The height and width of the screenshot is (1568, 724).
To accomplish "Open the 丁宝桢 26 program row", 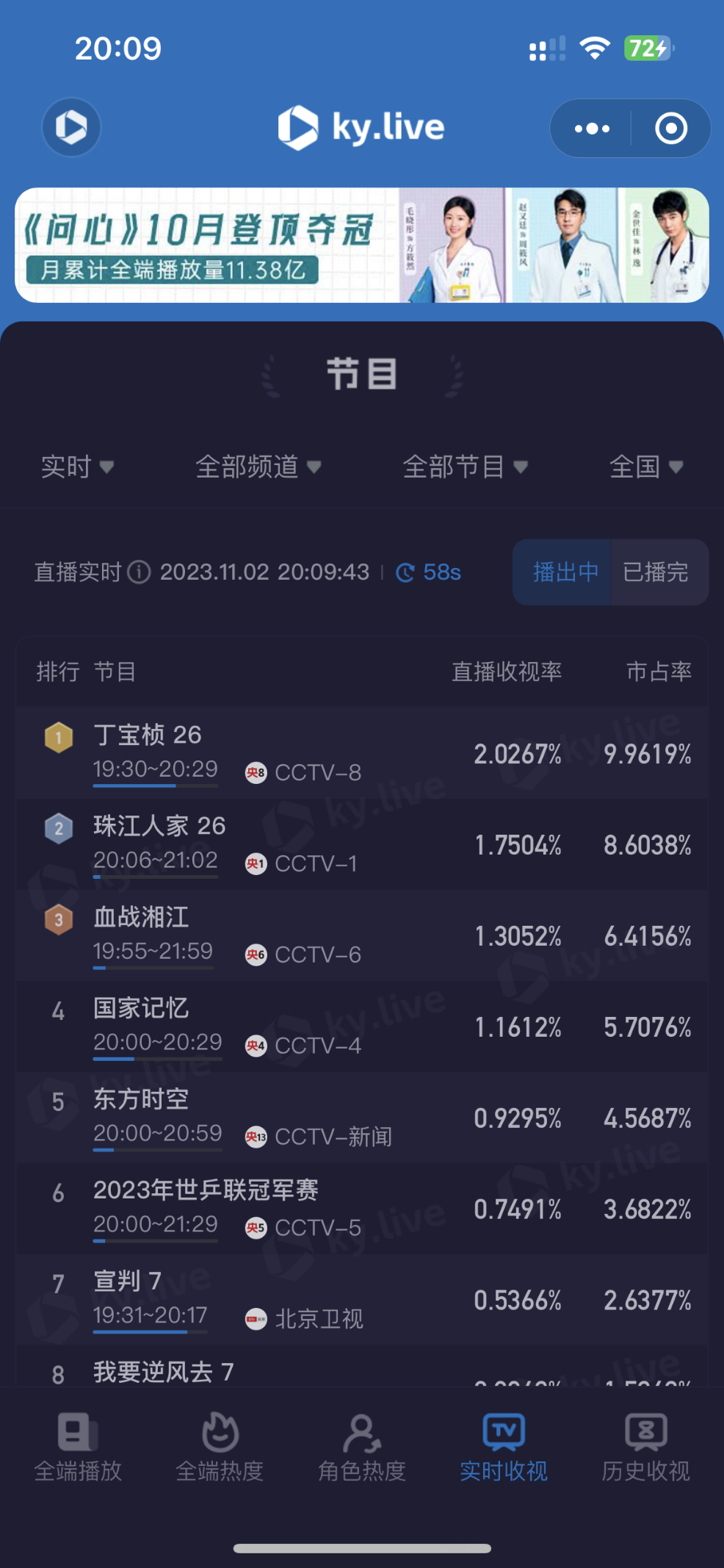I will coord(362,753).
